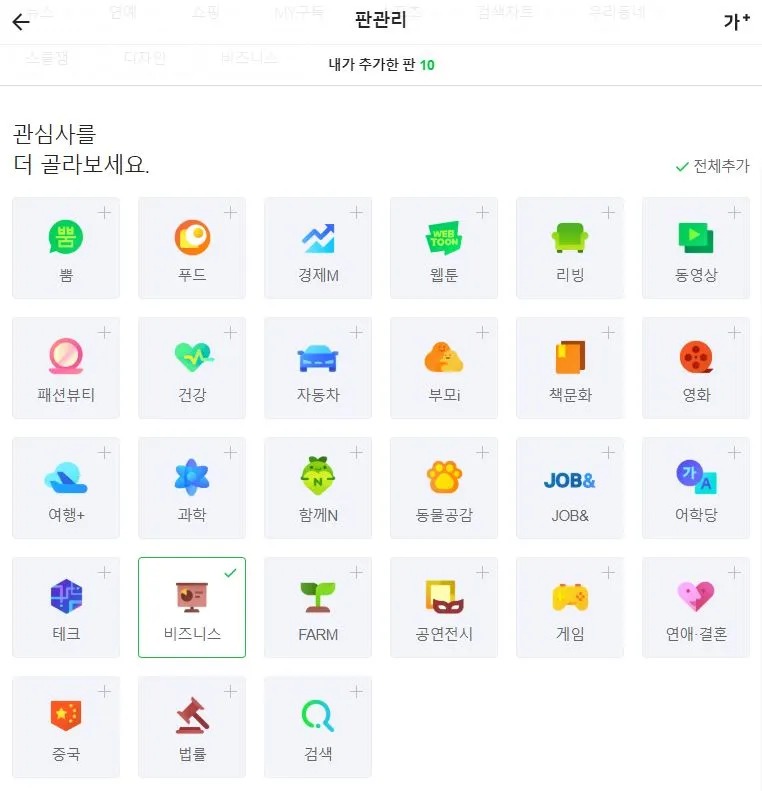The width and height of the screenshot is (762, 791).
Task: Select the 웹툰 (Webtoon) panel icon
Action: 444,238
